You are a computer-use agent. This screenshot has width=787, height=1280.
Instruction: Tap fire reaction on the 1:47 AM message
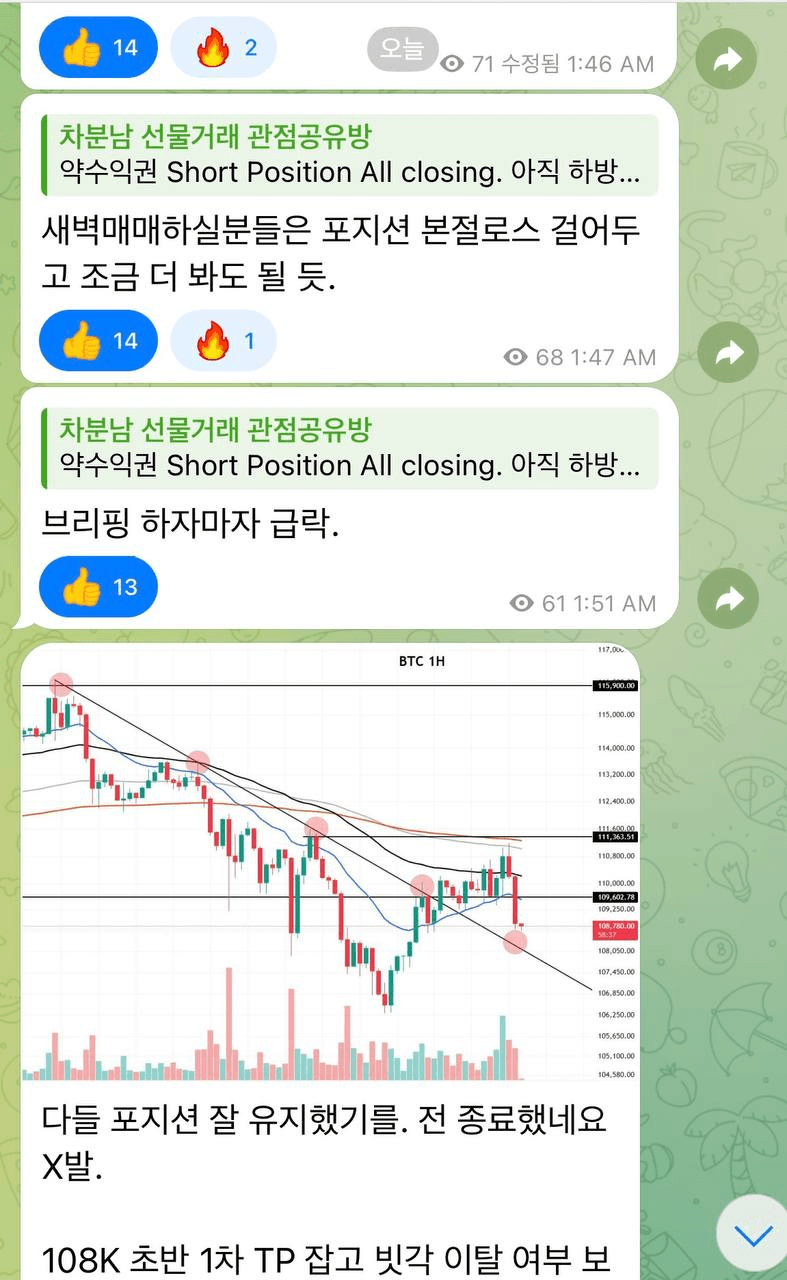coord(223,341)
